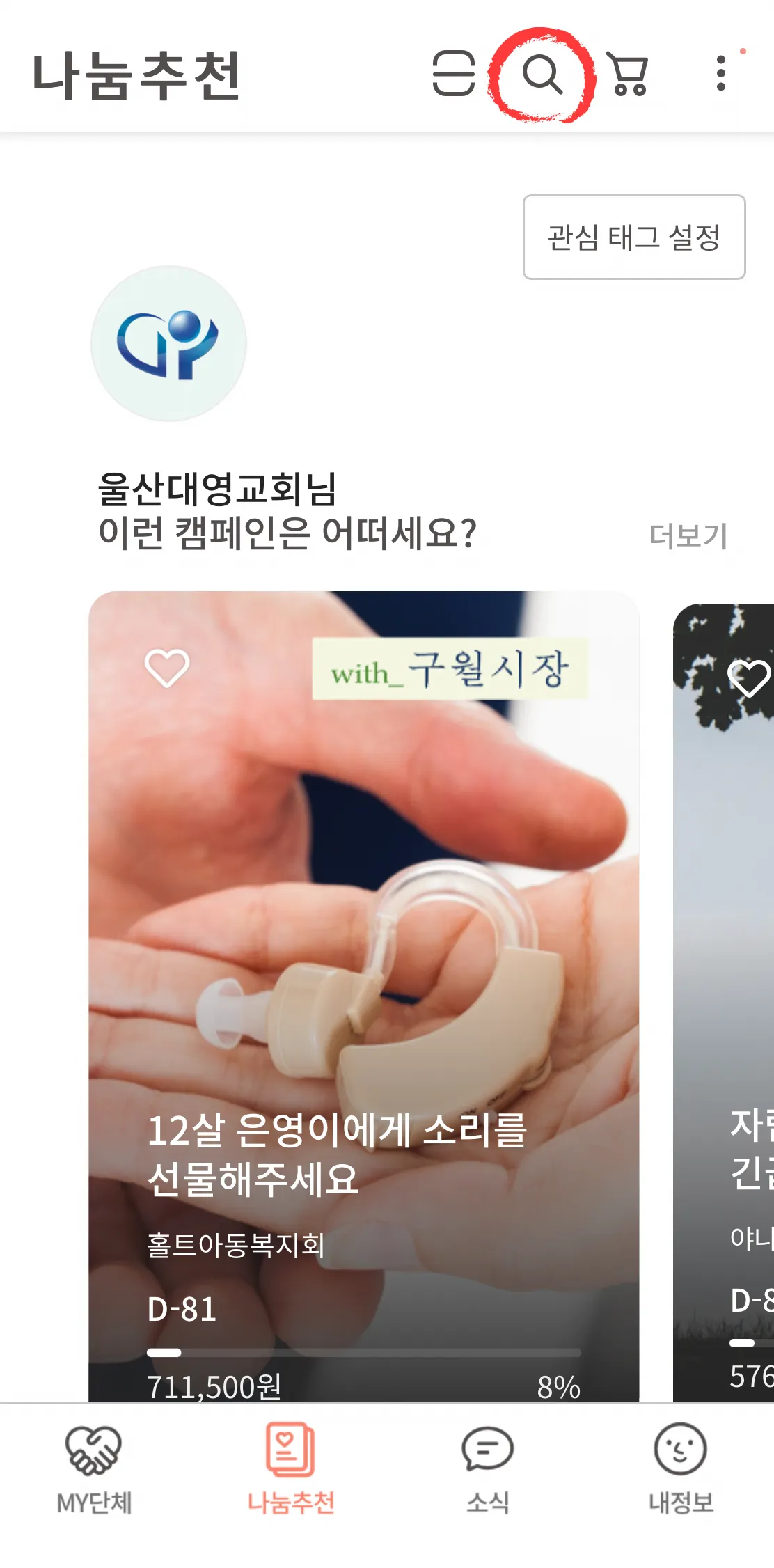
Task: Open the three-dot overflow menu
Action: point(721,74)
